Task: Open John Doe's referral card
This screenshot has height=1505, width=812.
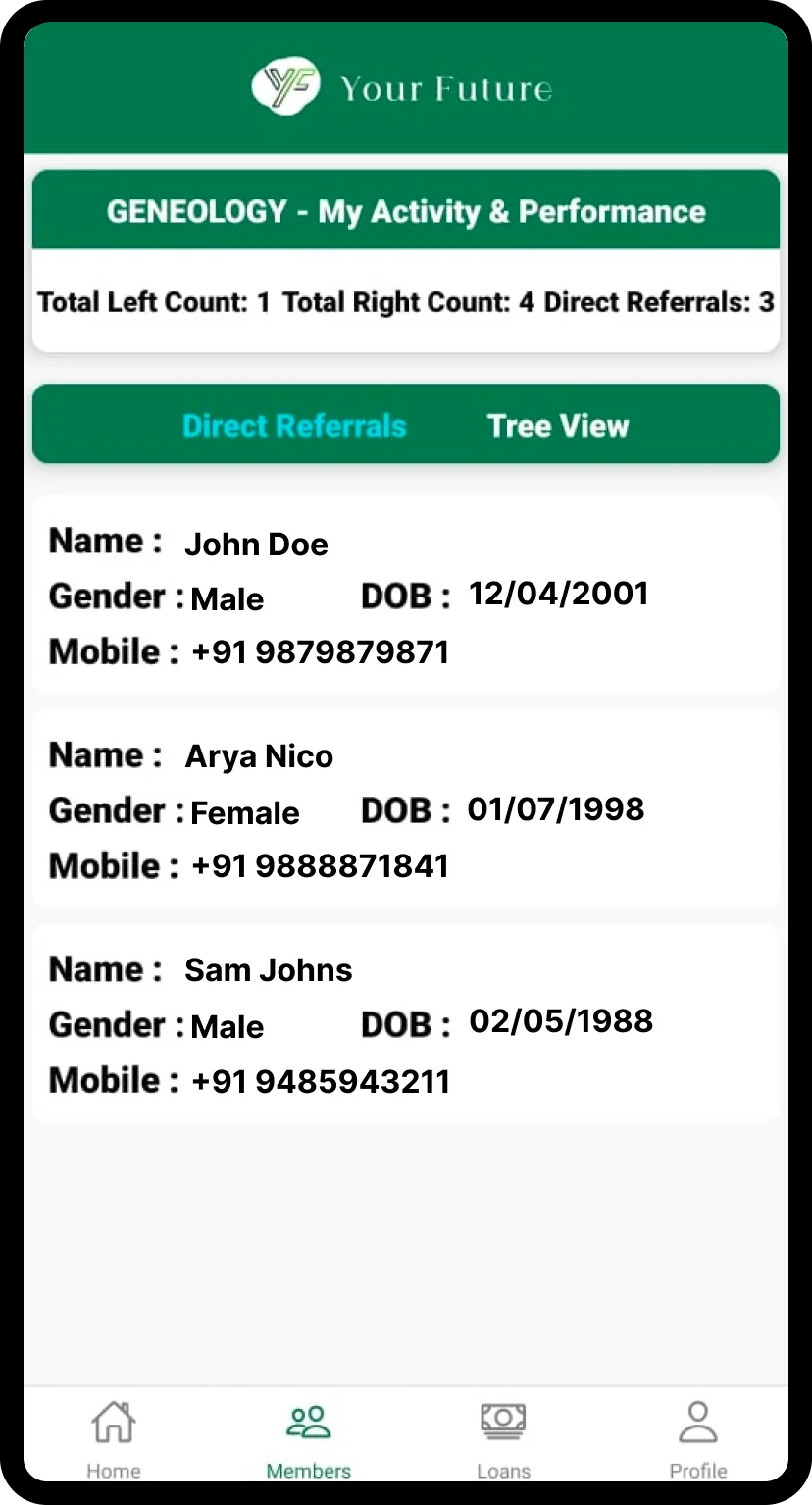Action: [x=406, y=596]
